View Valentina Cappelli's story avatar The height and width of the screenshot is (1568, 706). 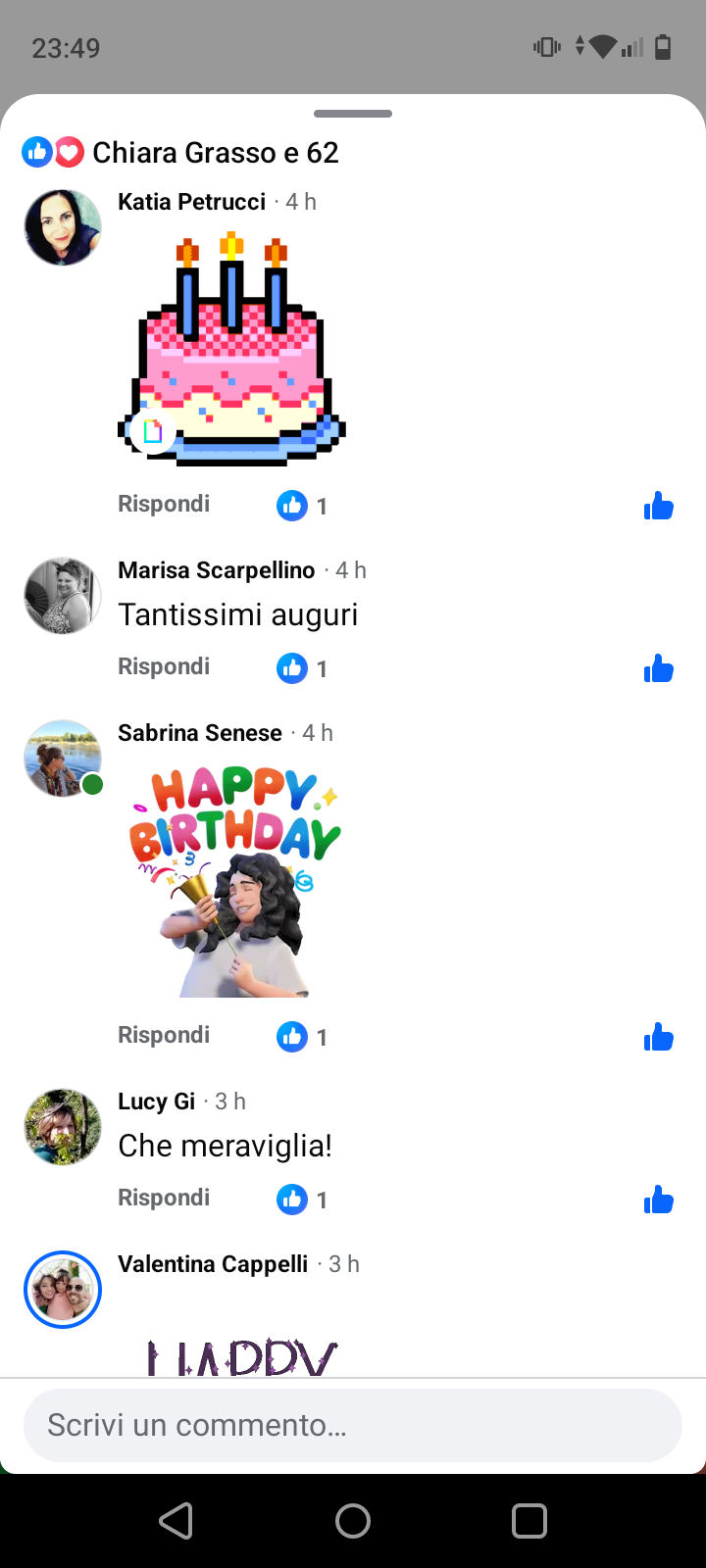pyautogui.click(x=63, y=1290)
